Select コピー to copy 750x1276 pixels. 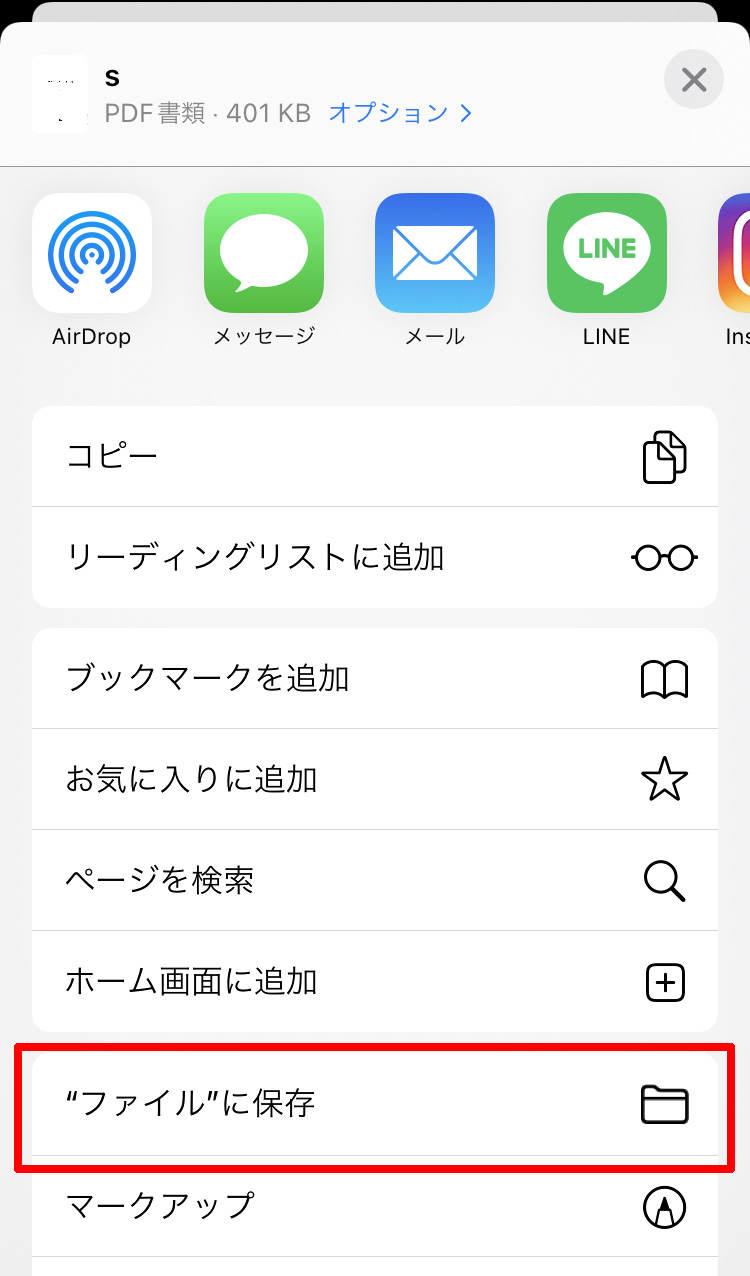click(375, 457)
